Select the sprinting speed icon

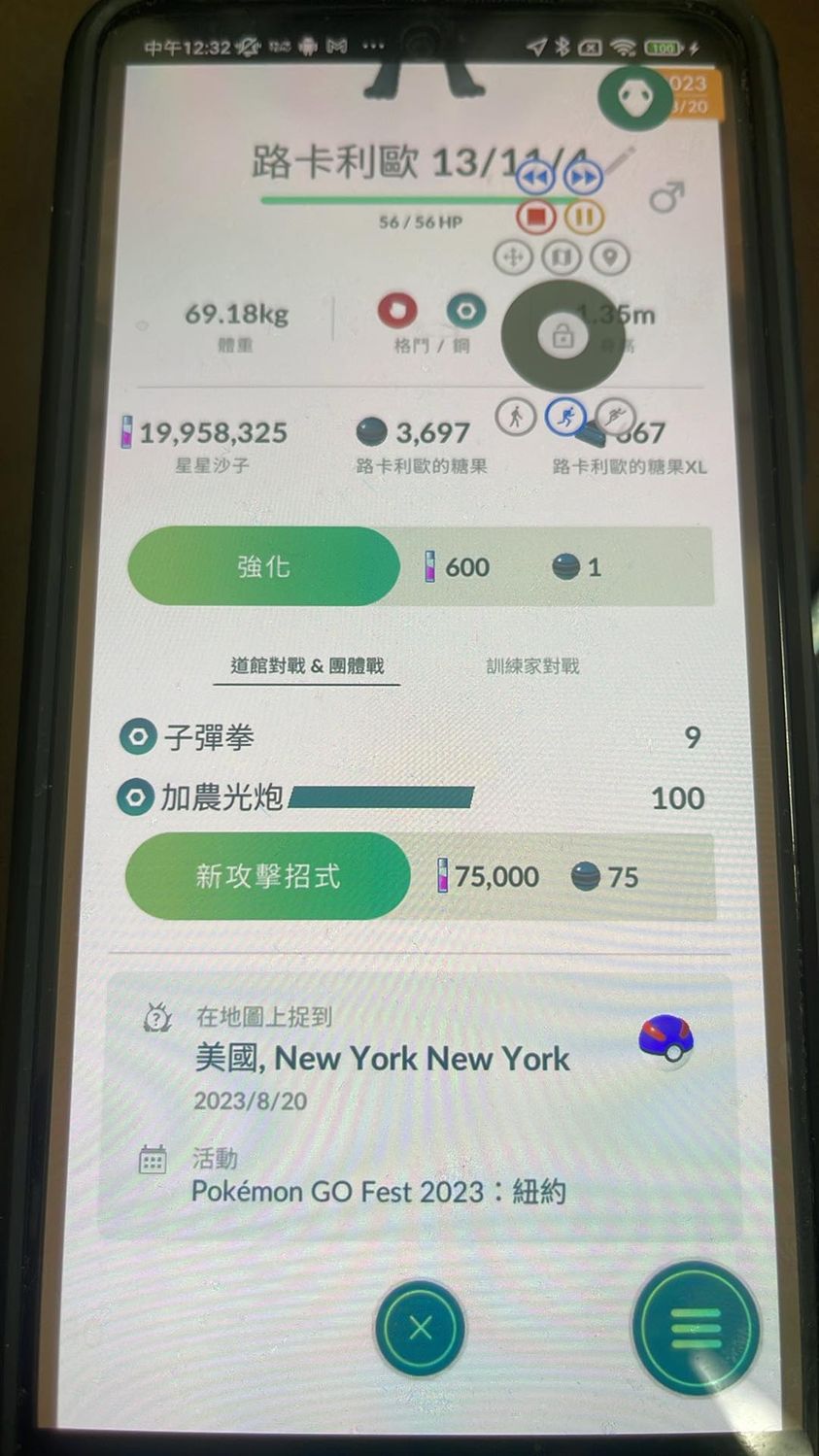tap(614, 417)
